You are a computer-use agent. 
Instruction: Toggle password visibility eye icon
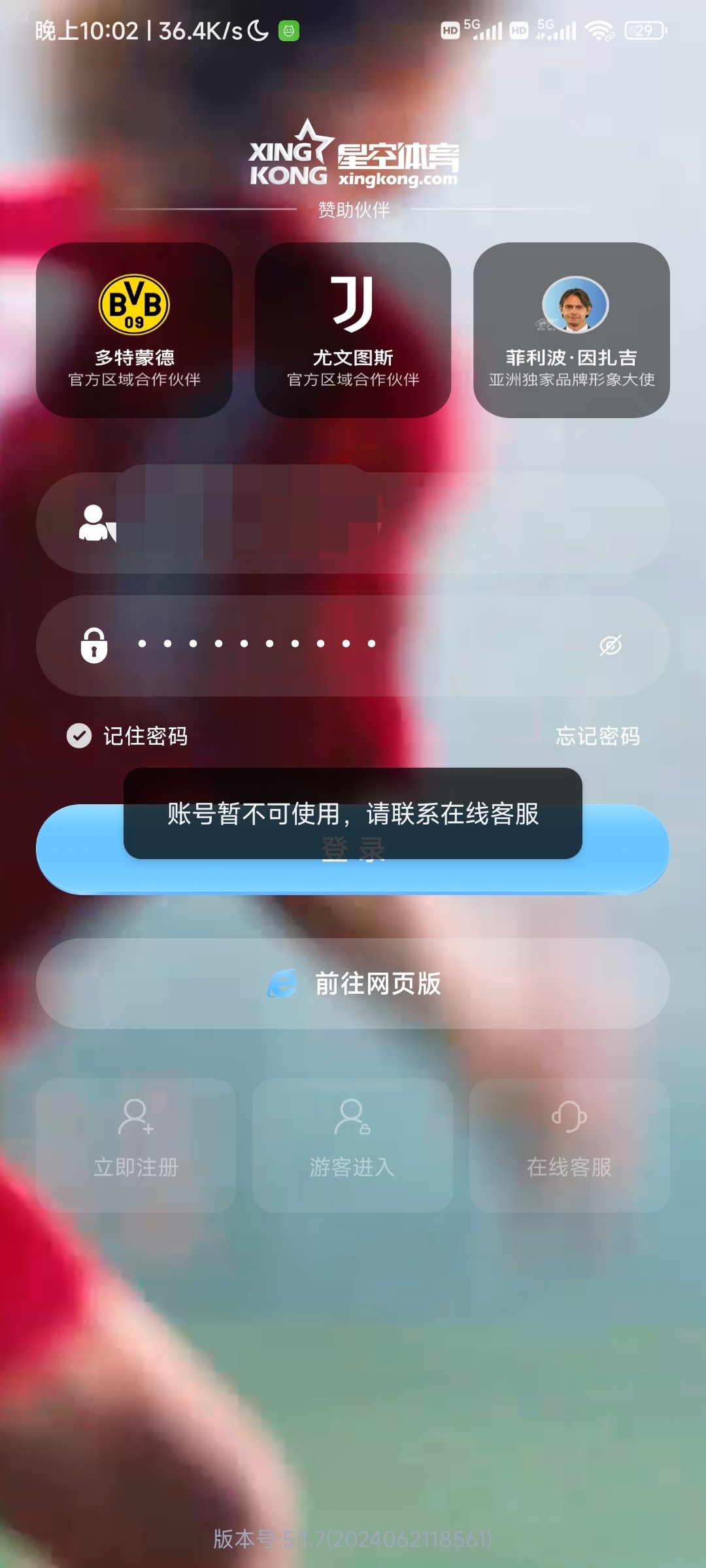(x=611, y=645)
